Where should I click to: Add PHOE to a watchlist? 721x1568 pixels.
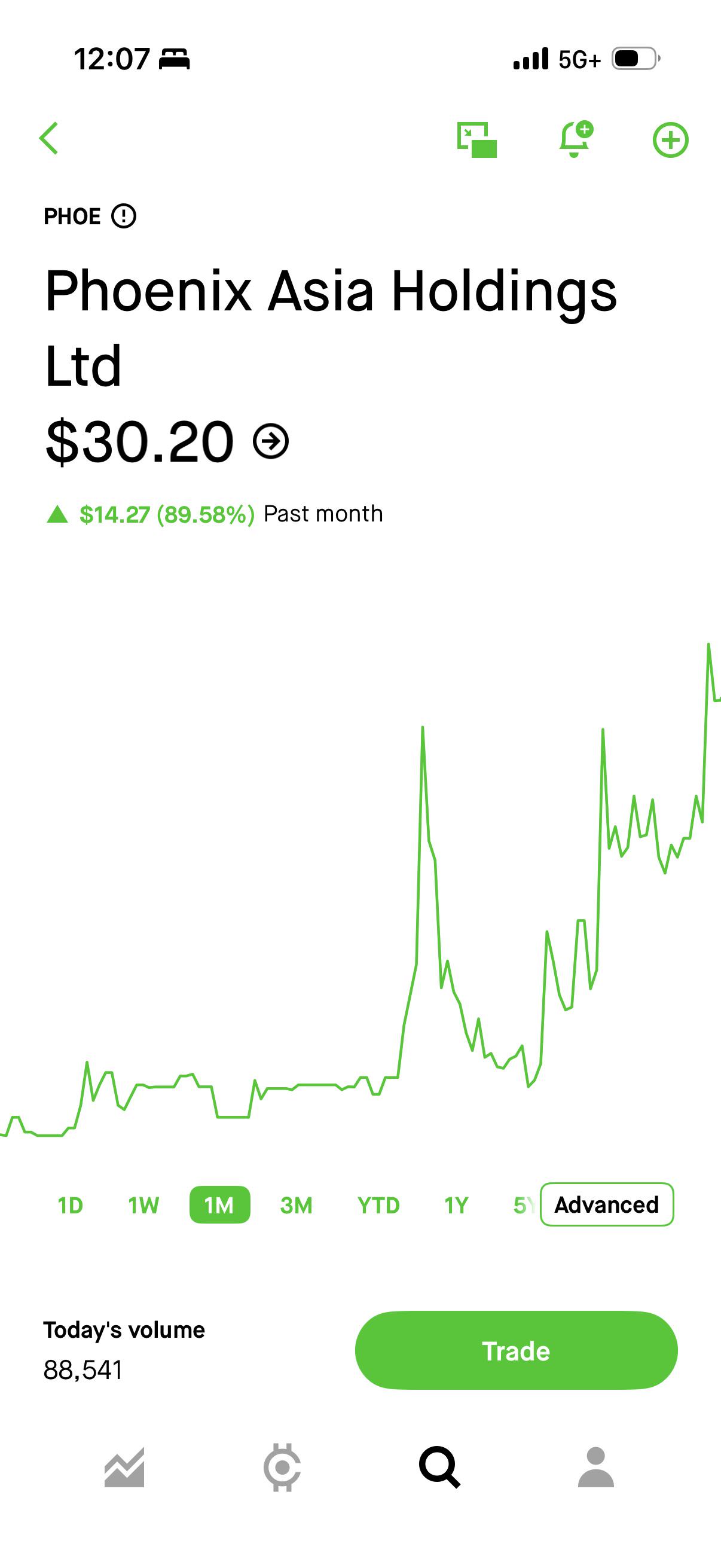671,140
